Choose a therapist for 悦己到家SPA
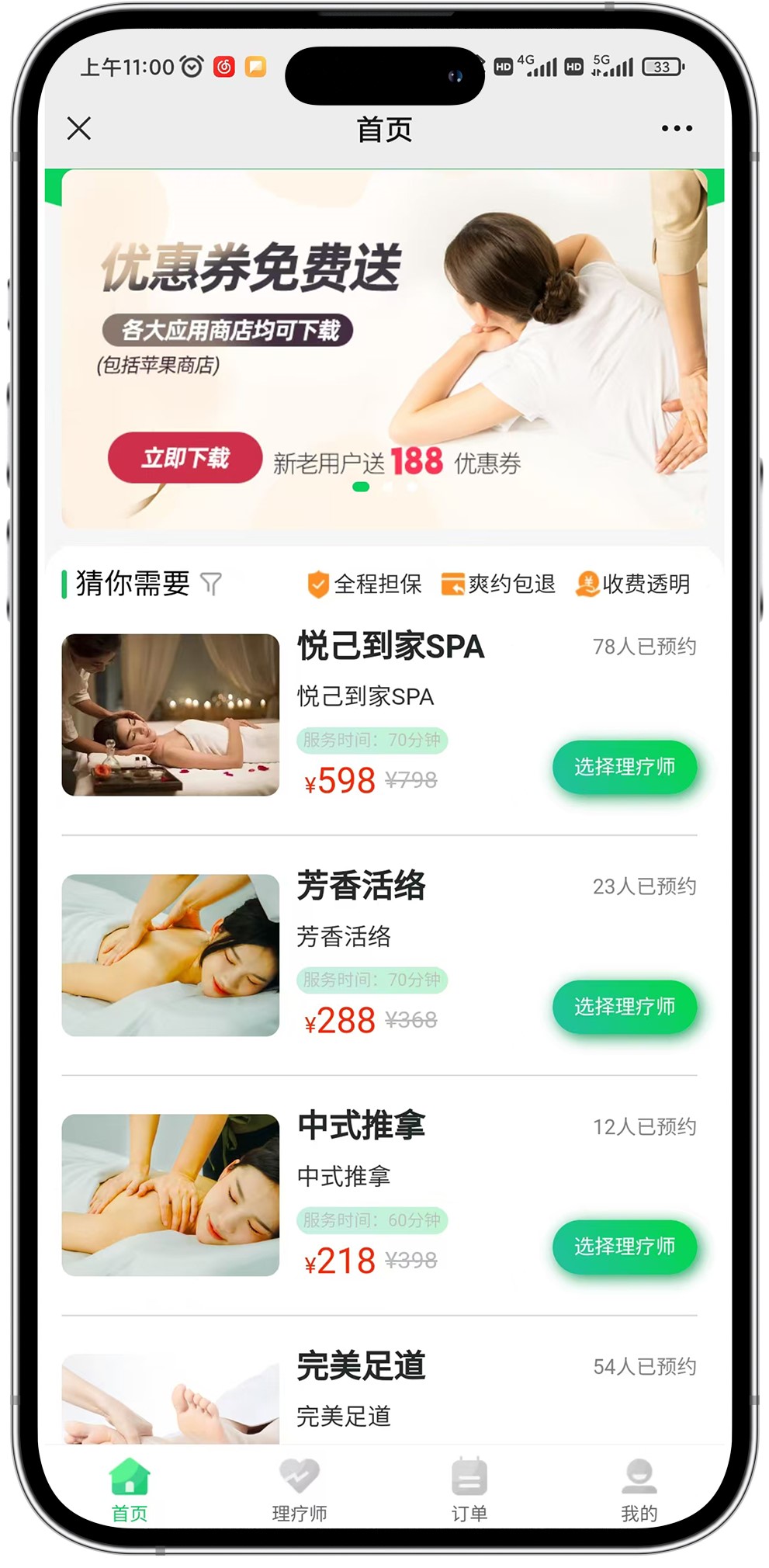The height and width of the screenshot is (1568, 769). tap(624, 767)
